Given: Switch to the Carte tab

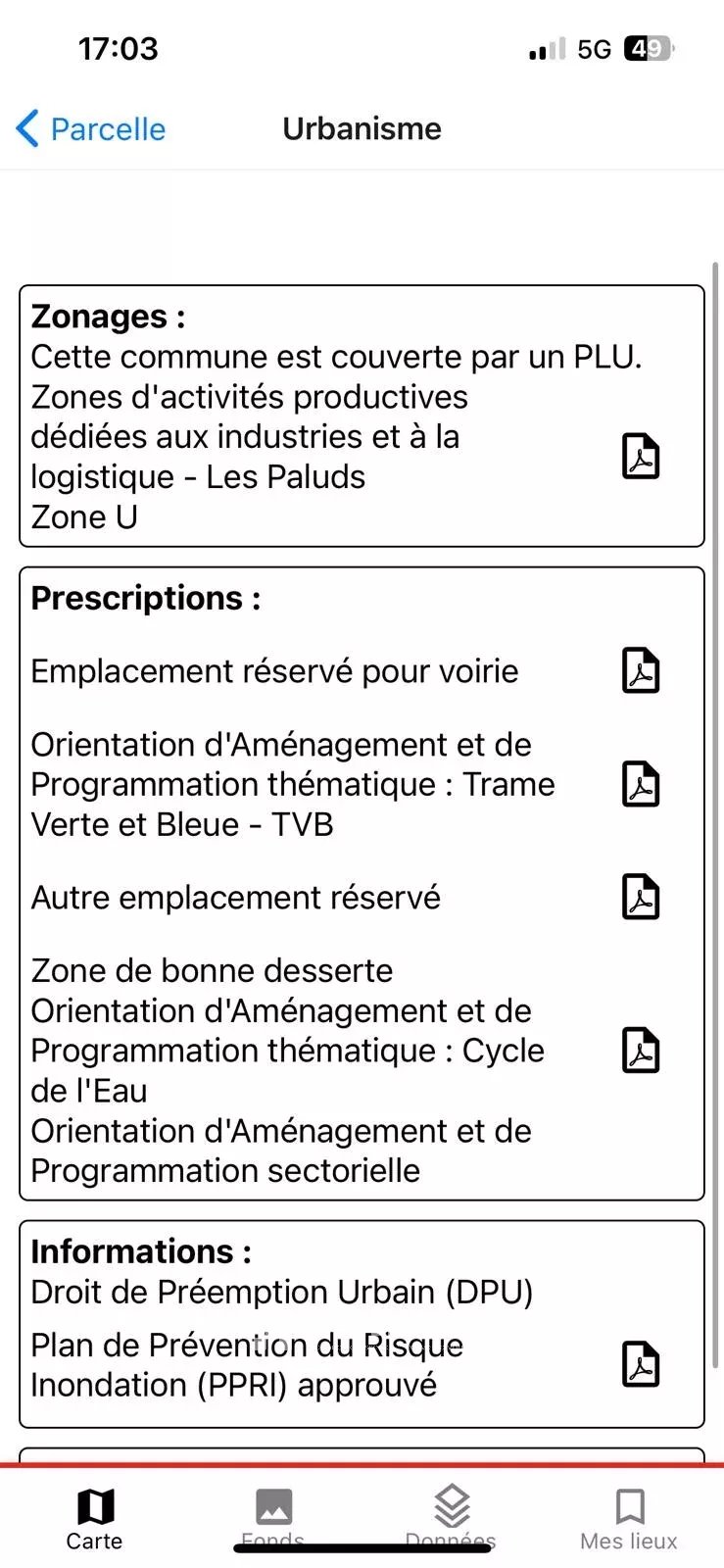Looking at the screenshot, I should pos(94,1520).
